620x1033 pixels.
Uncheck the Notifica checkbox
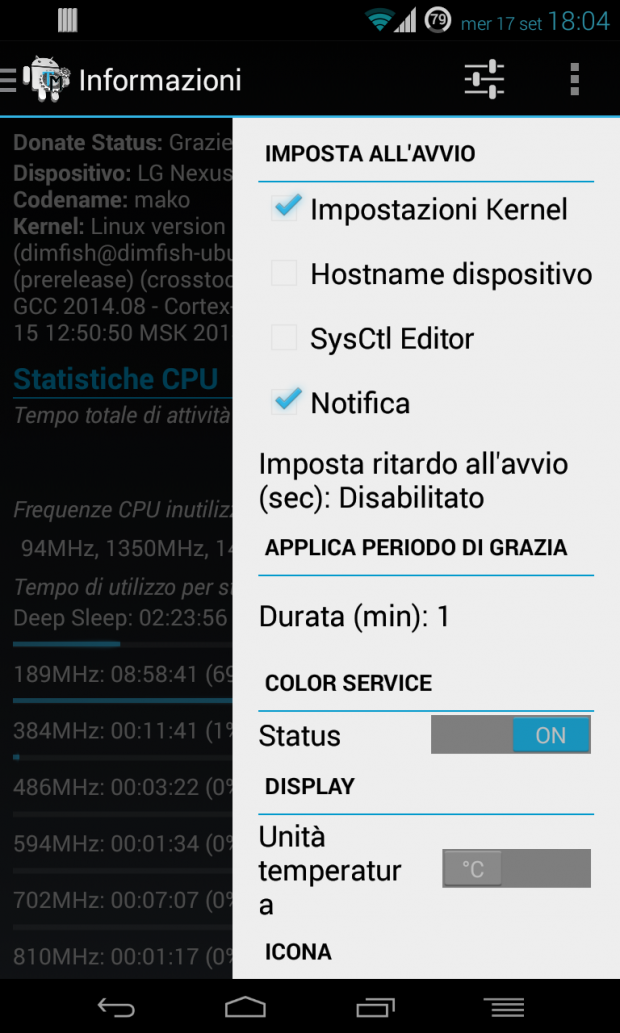285,402
